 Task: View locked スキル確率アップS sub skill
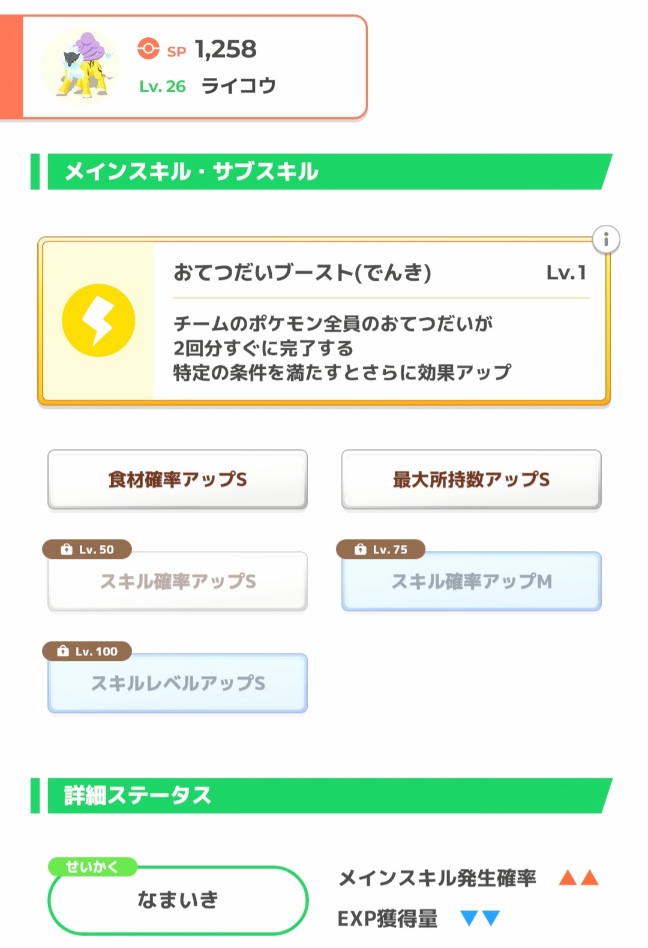(x=177, y=581)
